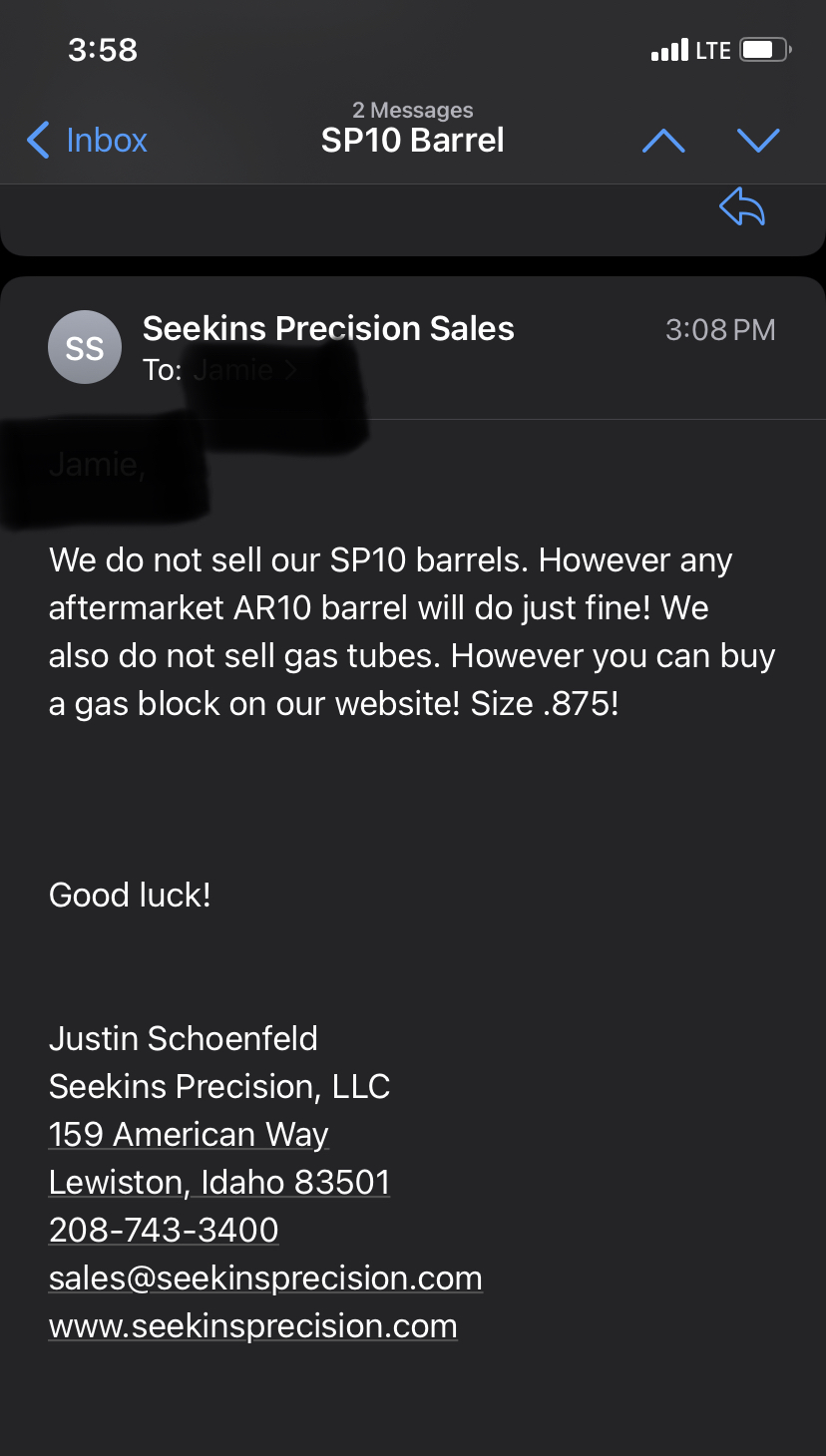Open the 159 American Way address link
The height and width of the screenshot is (1456, 826).
189,1135
